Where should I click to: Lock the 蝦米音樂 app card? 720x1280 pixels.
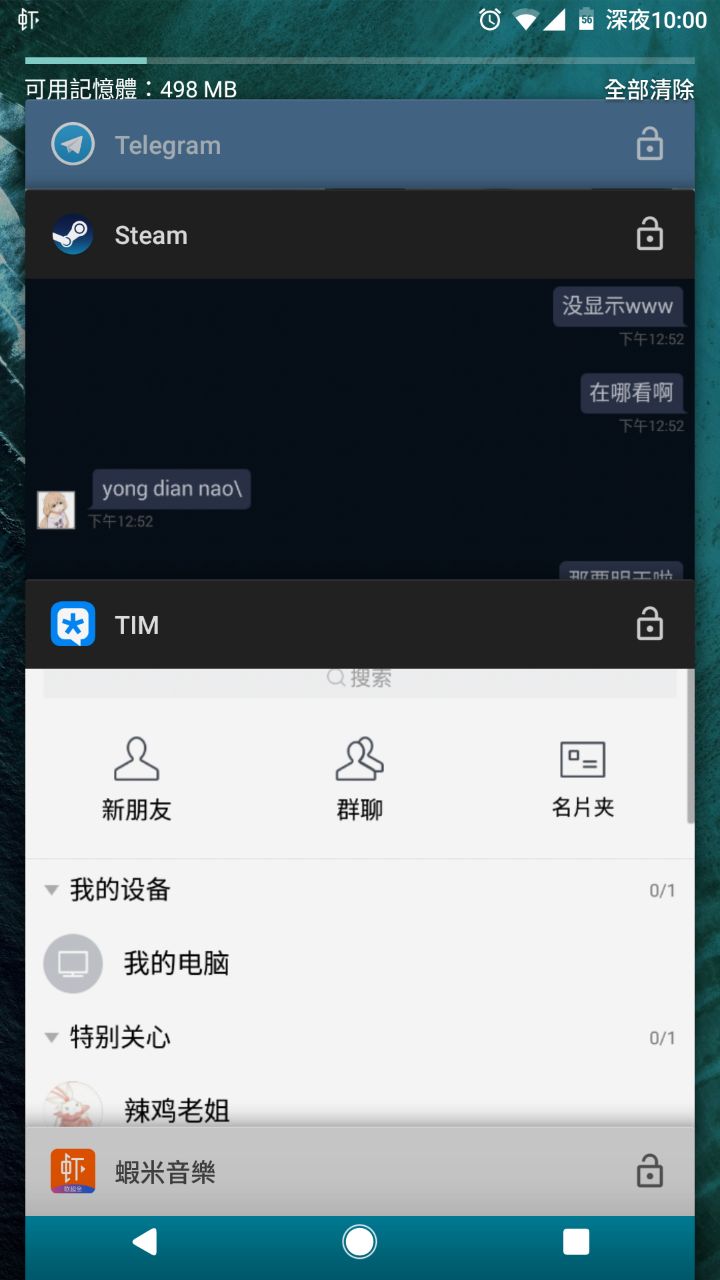[650, 1171]
